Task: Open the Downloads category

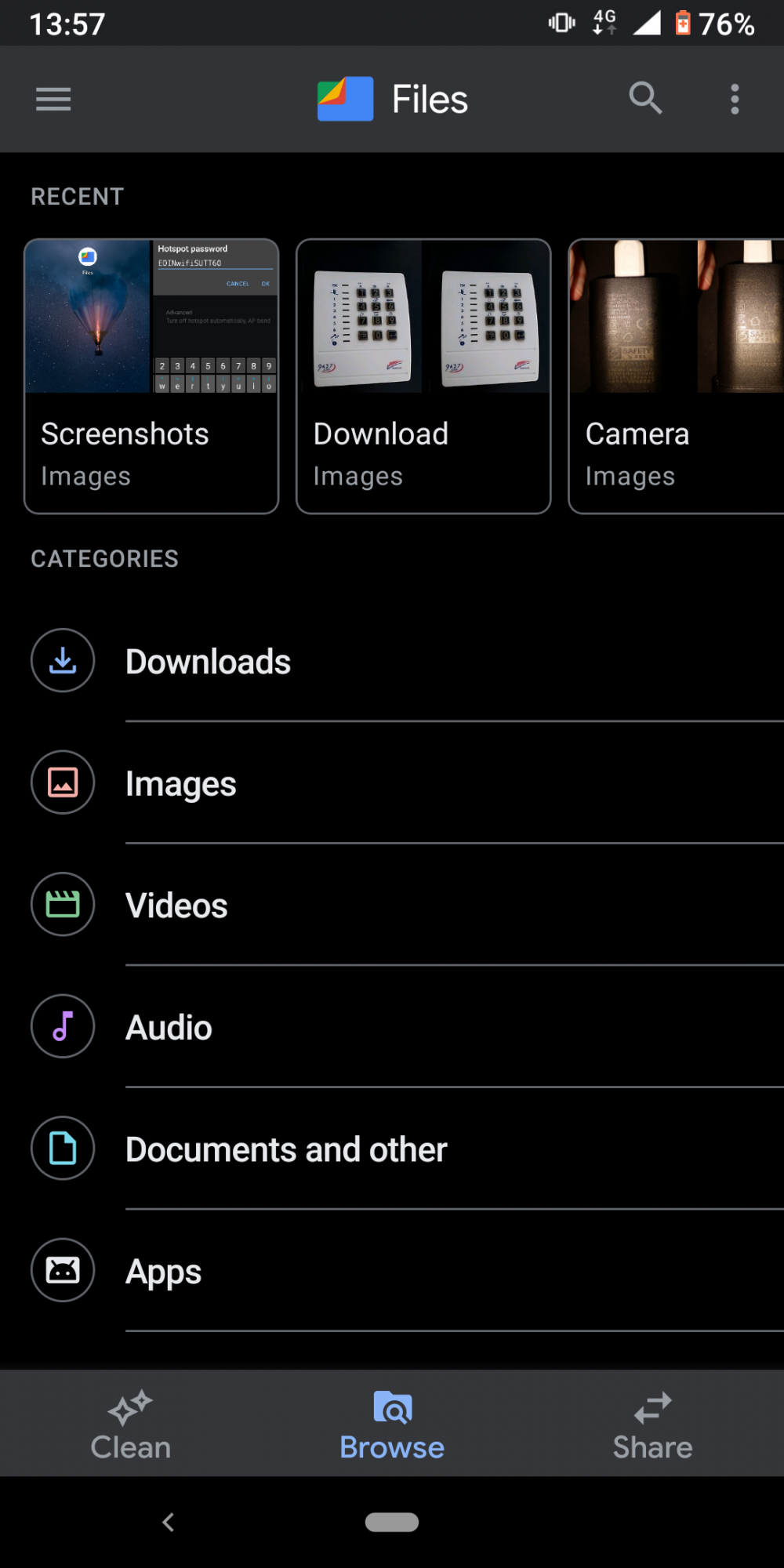Action: click(x=392, y=661)
